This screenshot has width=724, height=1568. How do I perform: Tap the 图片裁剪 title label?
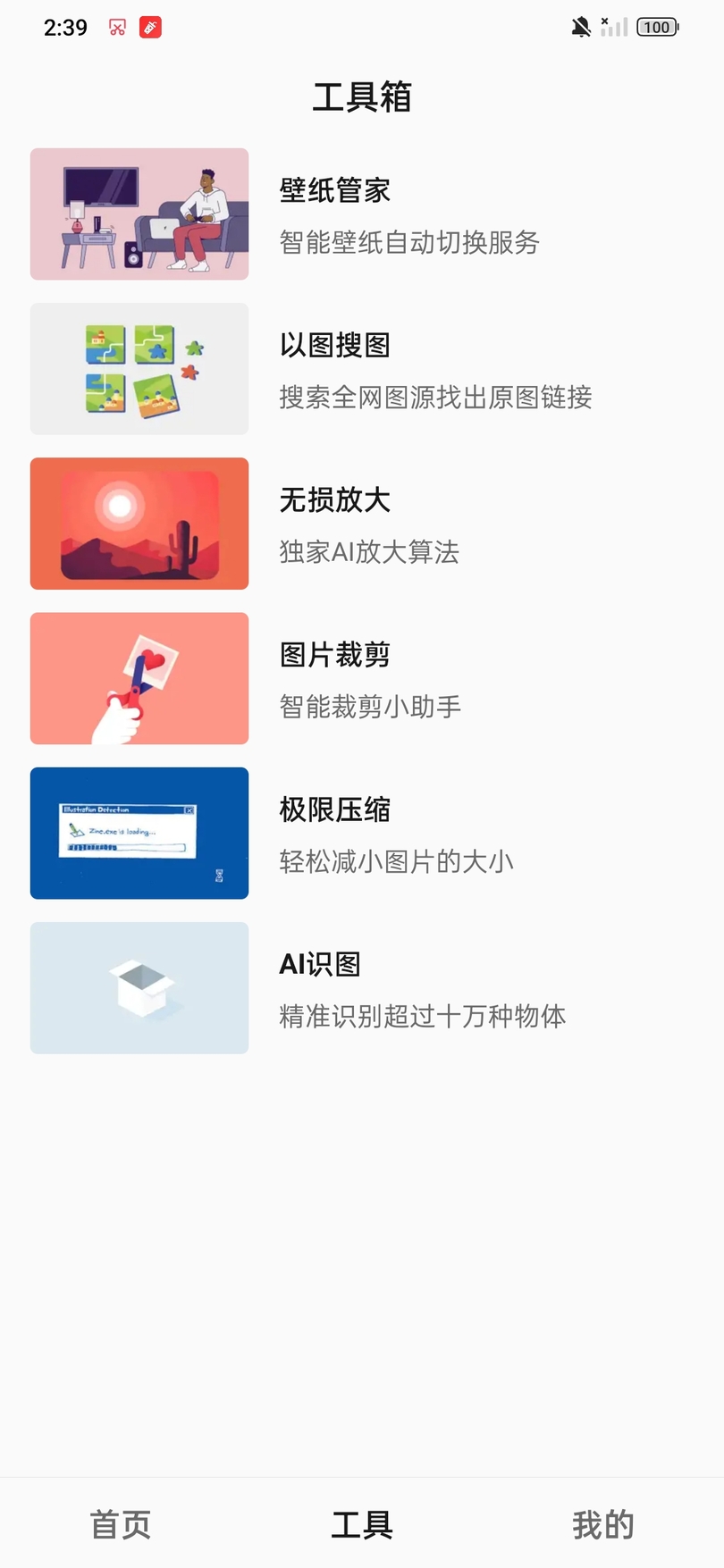point(333,654)
